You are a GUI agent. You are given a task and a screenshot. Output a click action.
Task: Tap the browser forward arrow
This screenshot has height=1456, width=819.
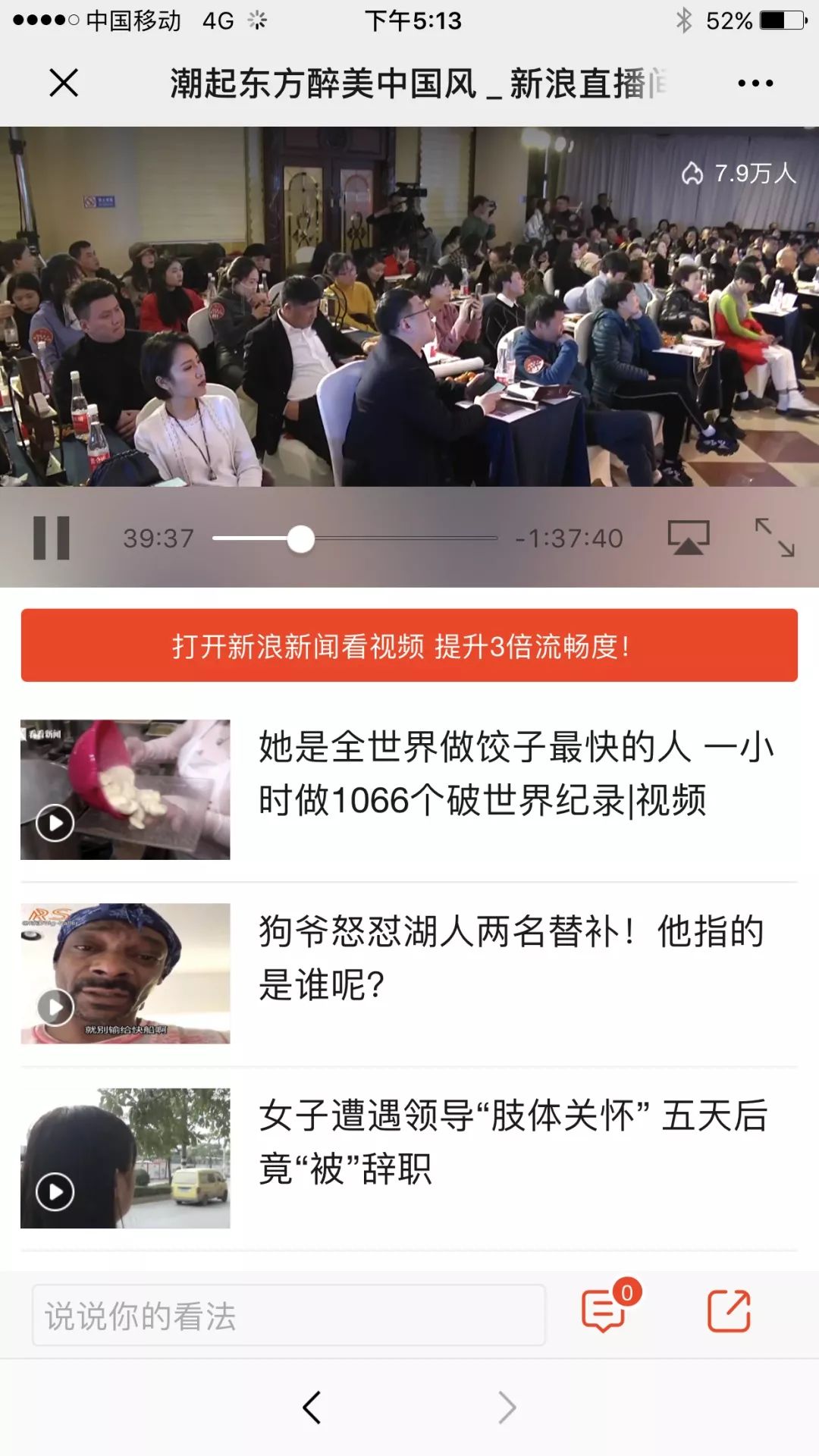click(507, 1407)
